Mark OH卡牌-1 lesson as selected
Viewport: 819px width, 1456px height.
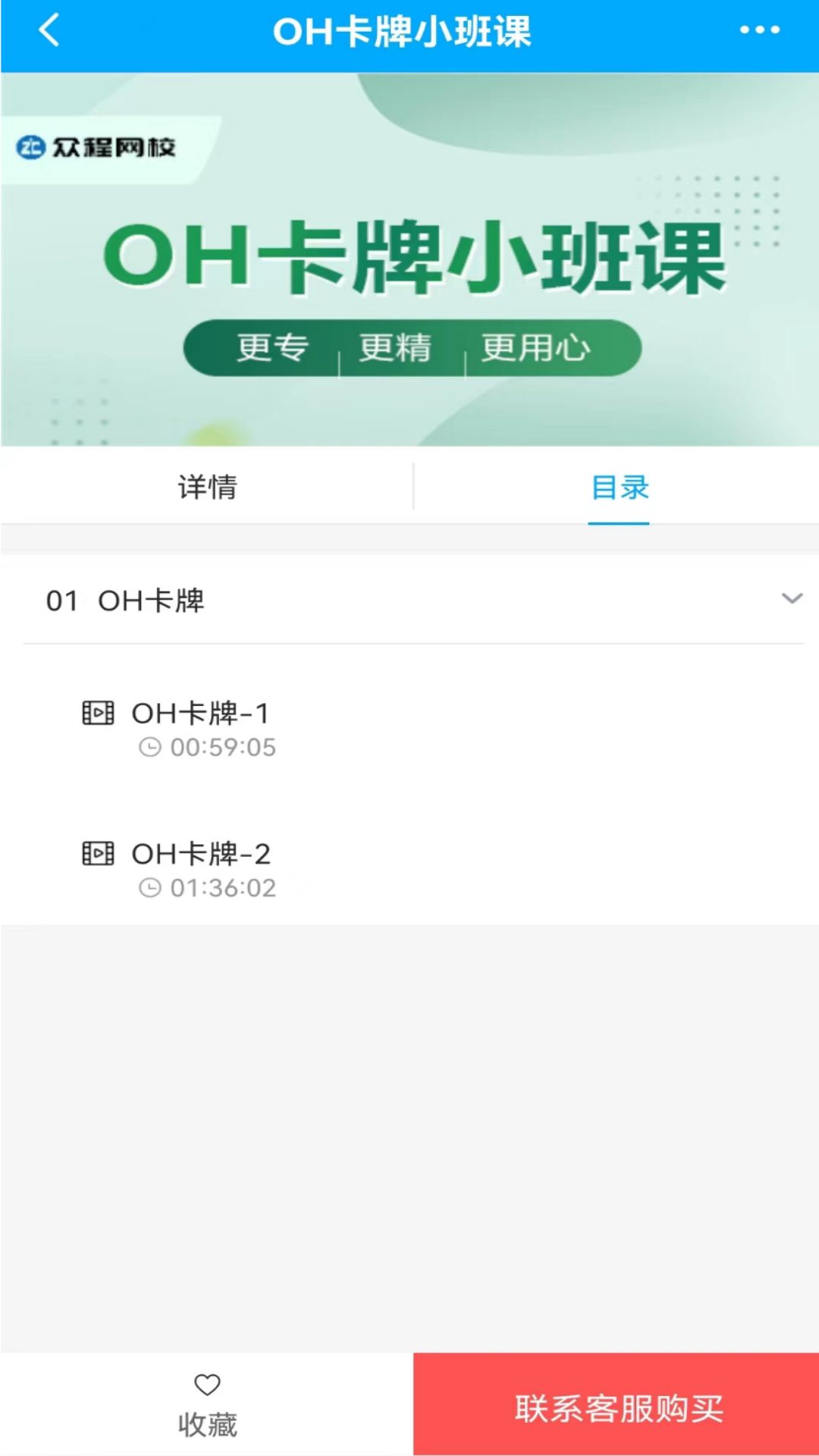201,714
